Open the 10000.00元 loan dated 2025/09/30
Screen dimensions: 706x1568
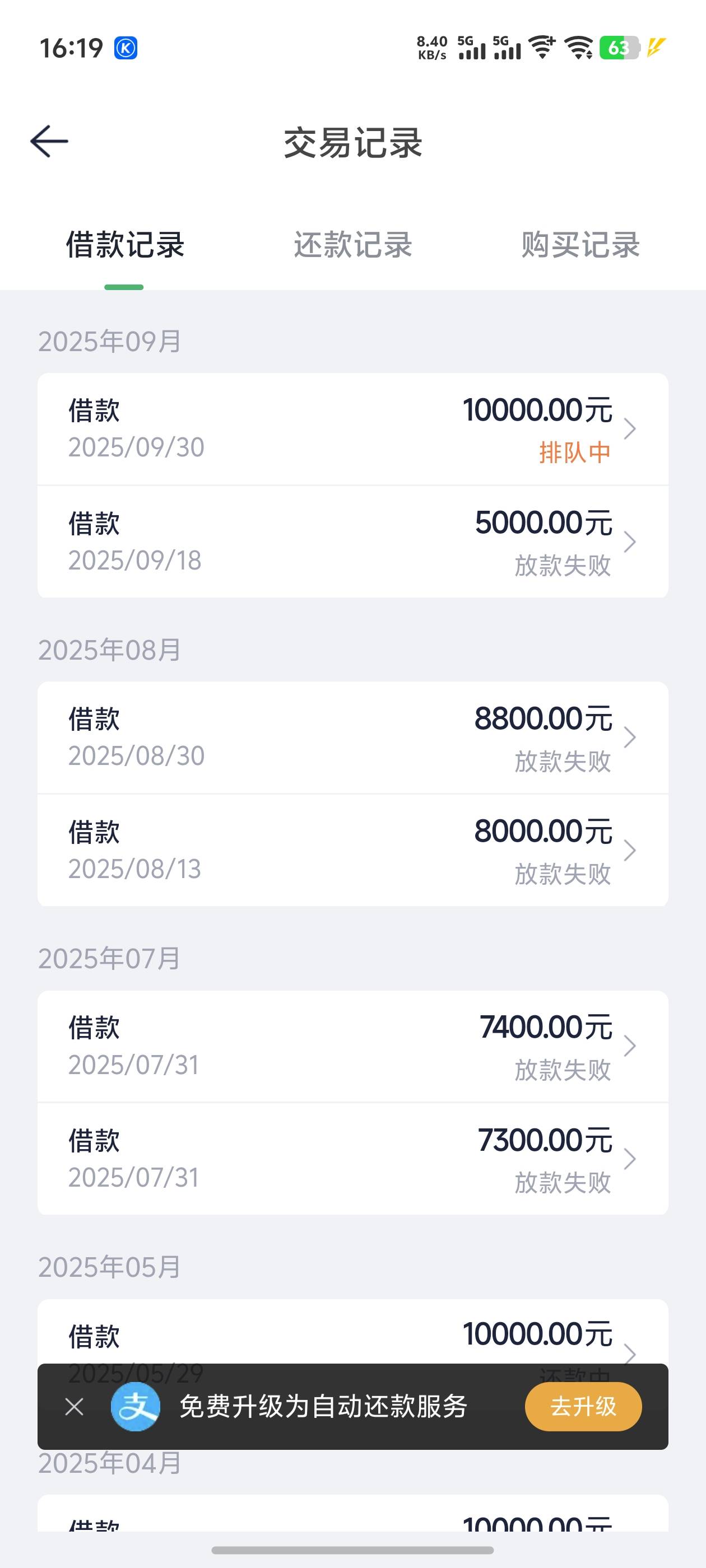click(x=352, y=429)
